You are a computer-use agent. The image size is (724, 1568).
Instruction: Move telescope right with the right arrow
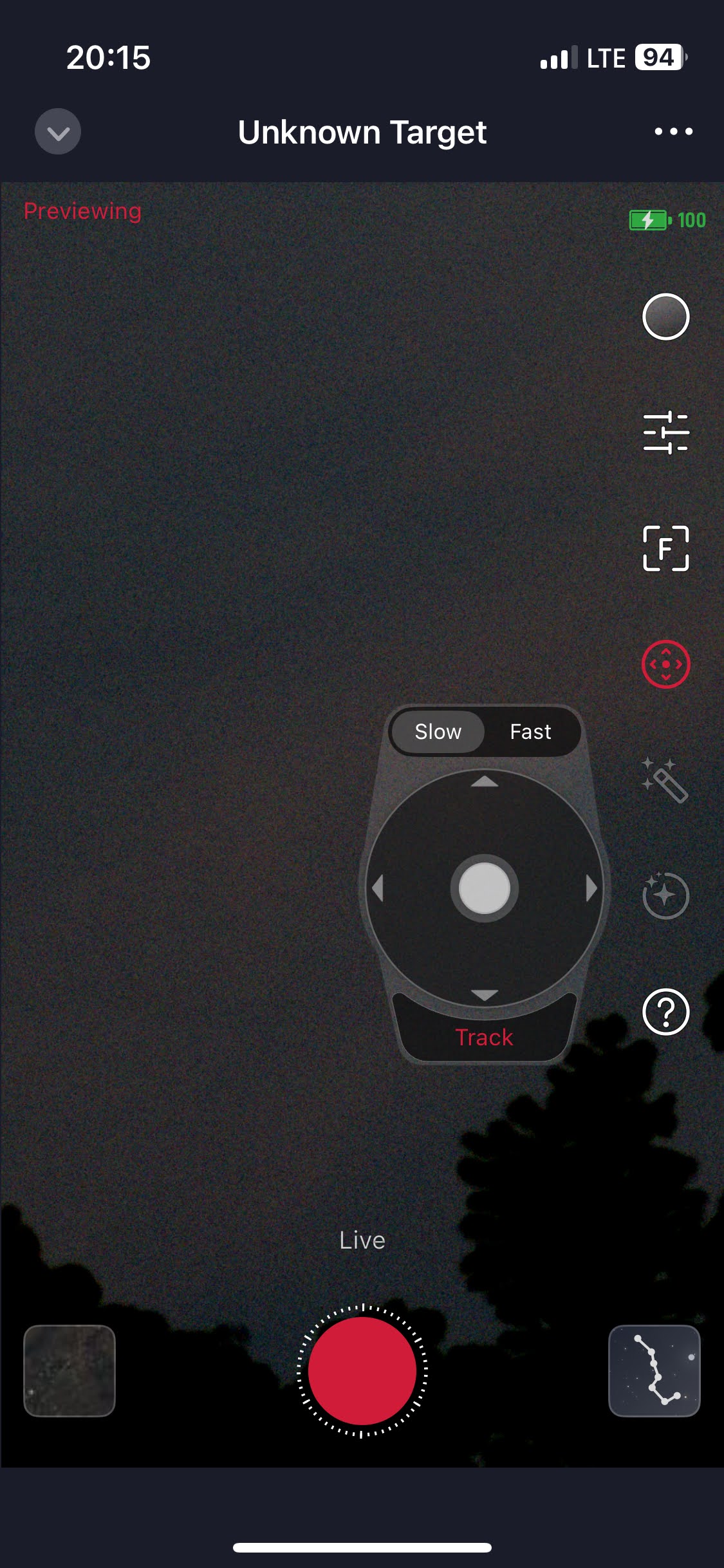[x=591, y=888]
